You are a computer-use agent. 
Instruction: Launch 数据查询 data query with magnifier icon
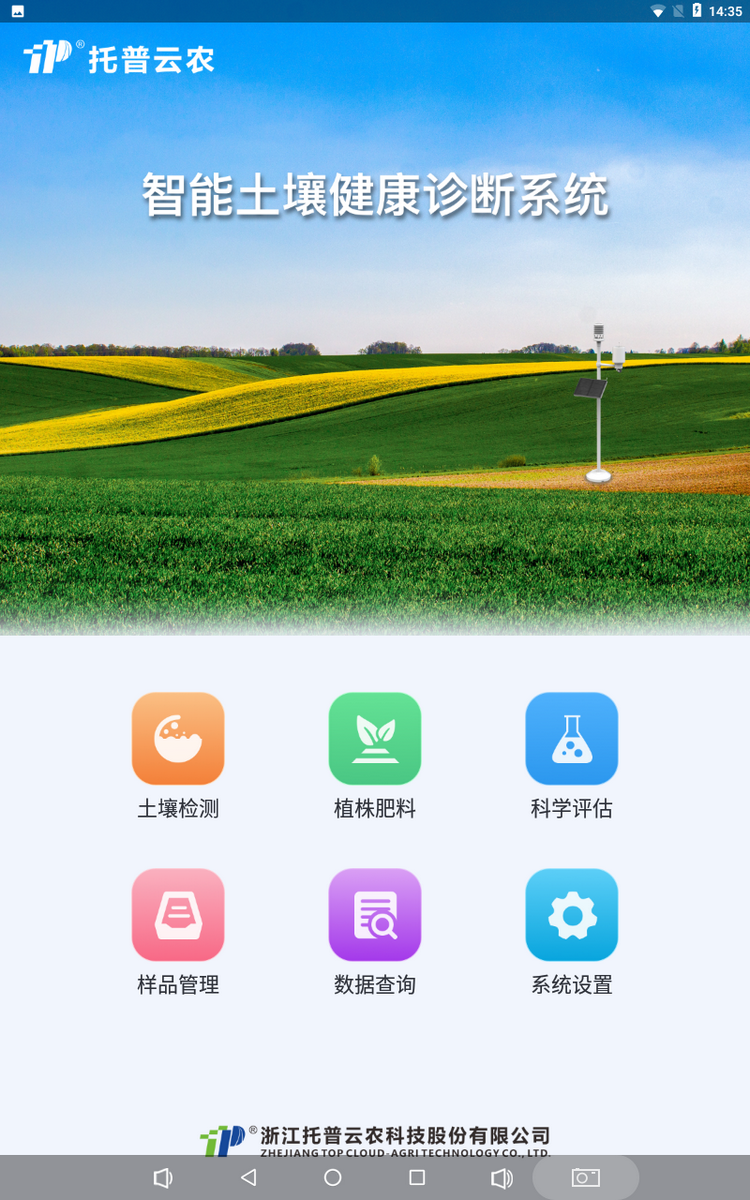(x=375, y=914)
